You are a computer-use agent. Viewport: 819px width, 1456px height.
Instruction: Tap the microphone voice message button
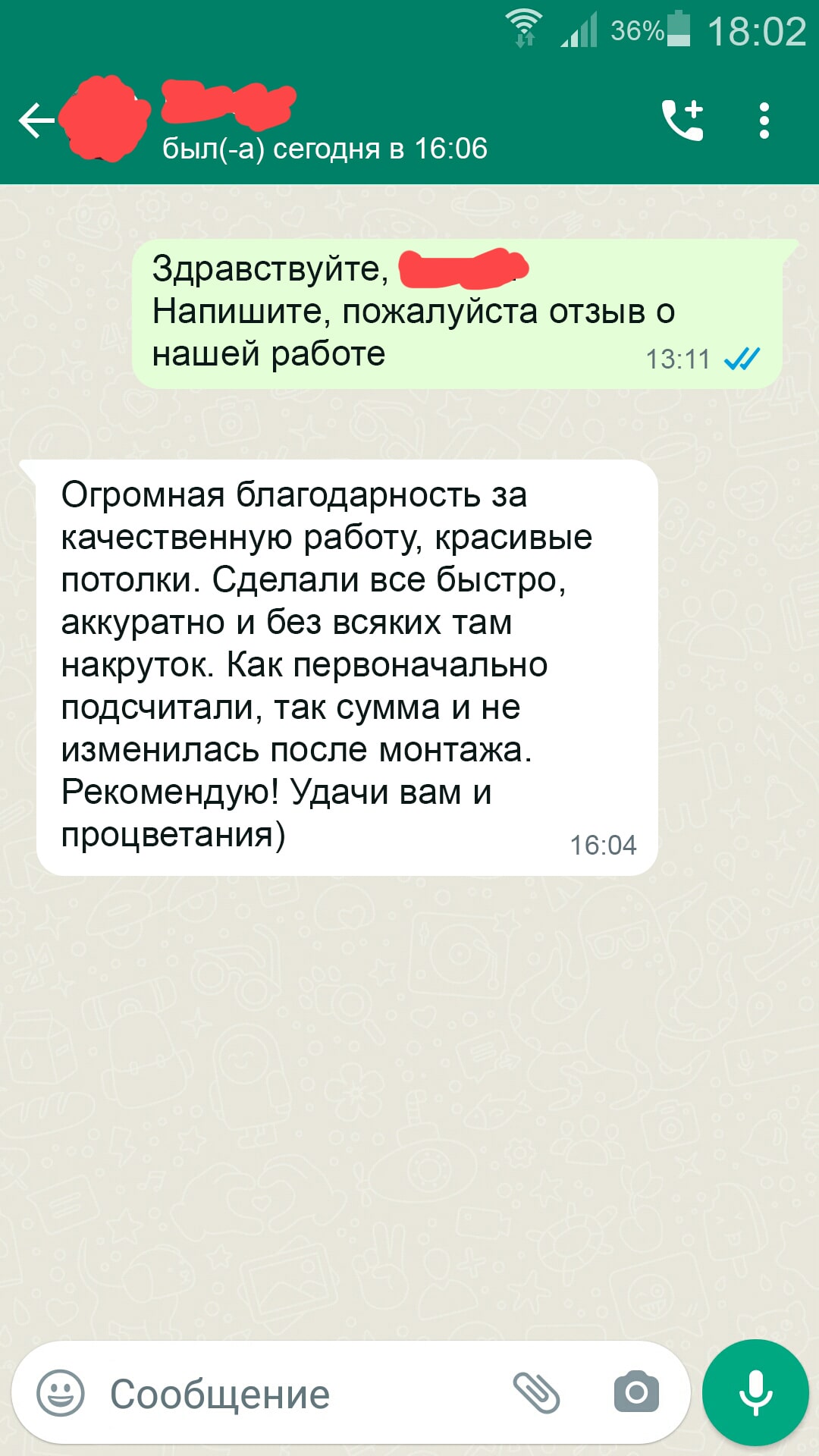(755, 1393)
